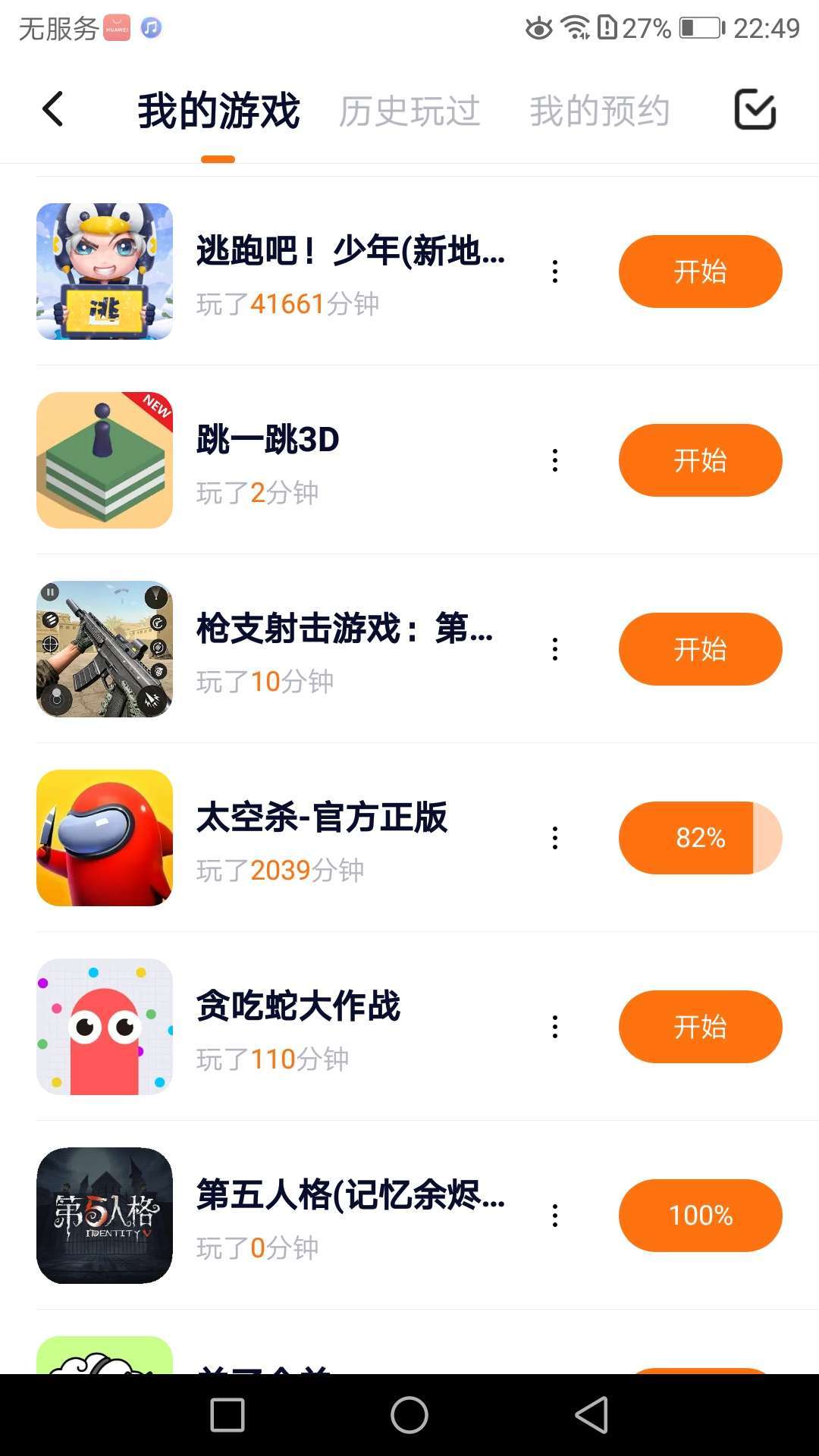
Task: Open the 贪吃蛇大作战 game details
Action: (x=298, y=1007)
